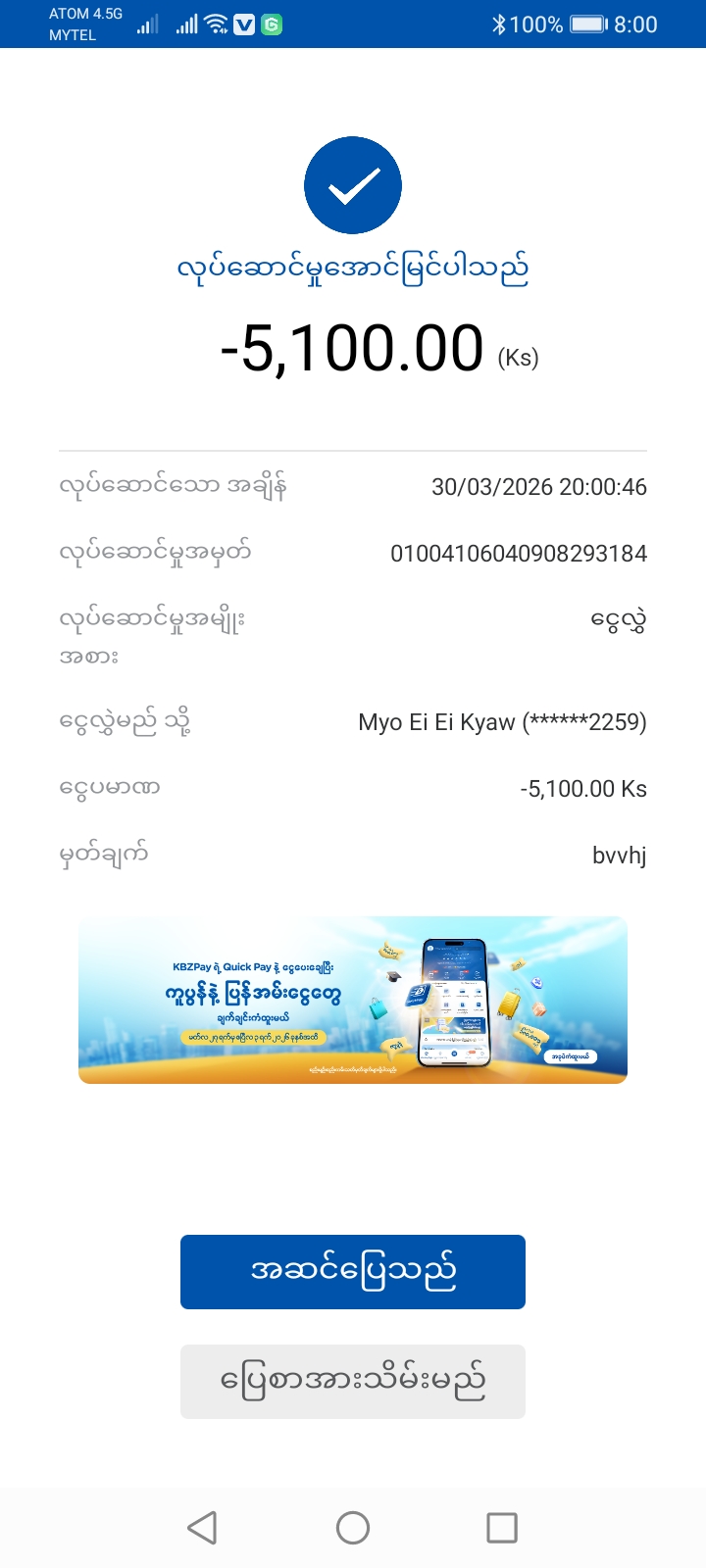Go back using the system back button
The height and width of the screenshot is (1568, 706).
tap(202, 1527)
